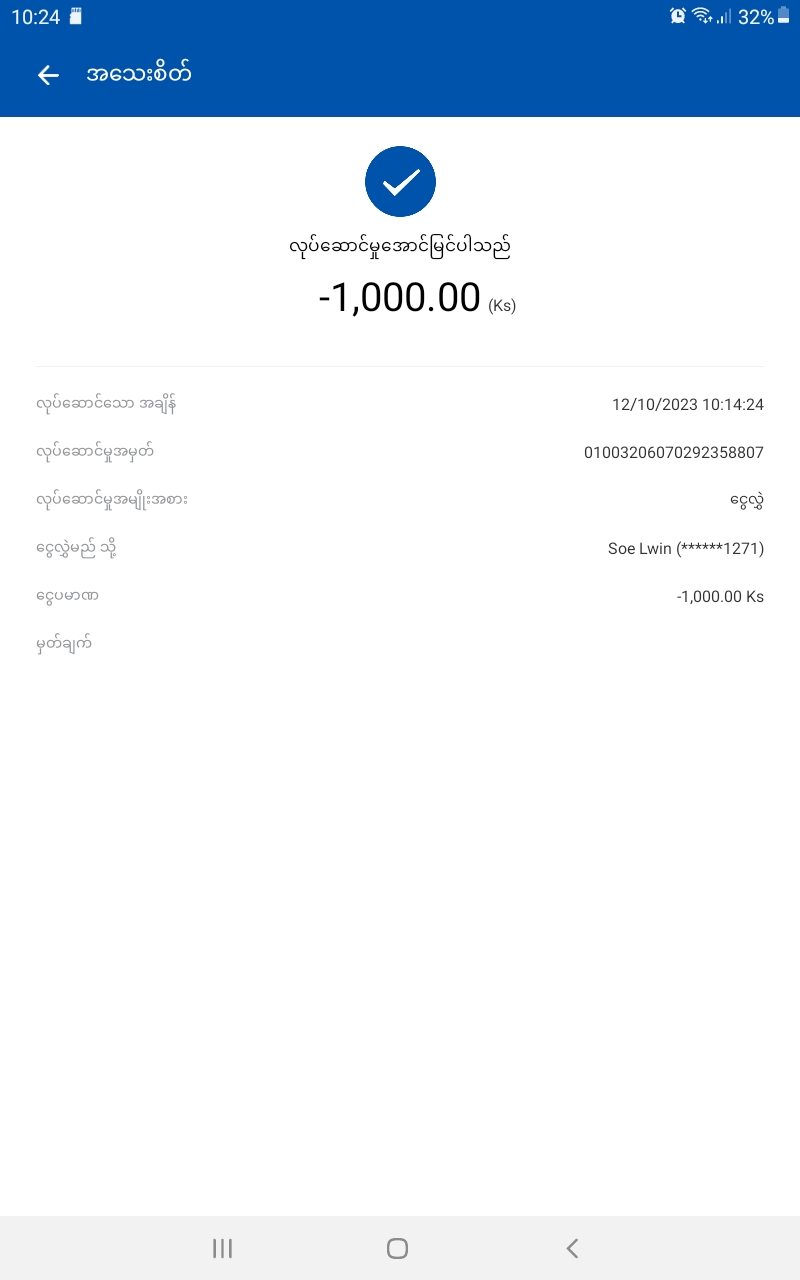Tap the system back button
The height and width of the screenshot is (1280, 800).
click(572, 1248)
